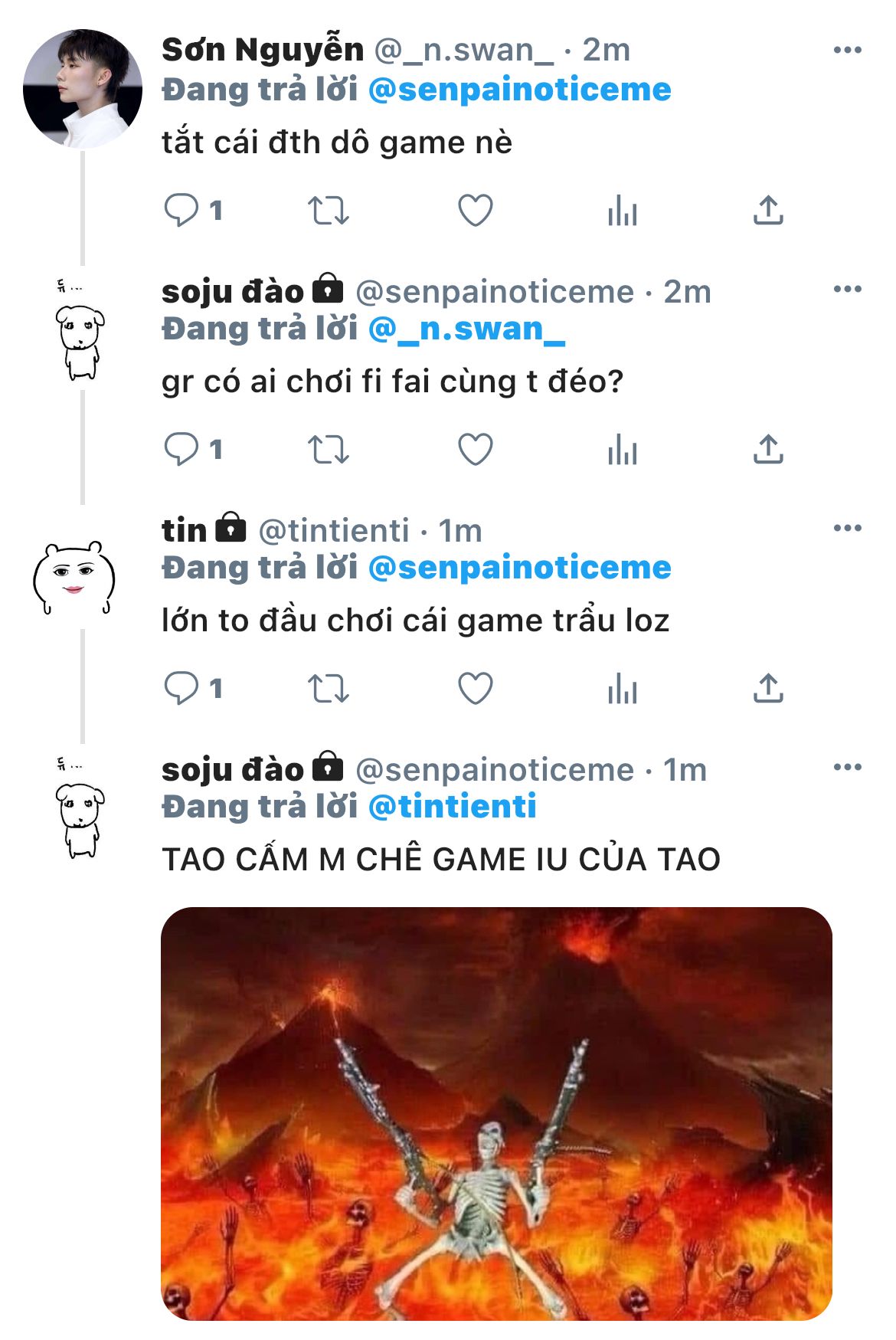View analytics for soju đào's 'fi fai' tweet

622,449
